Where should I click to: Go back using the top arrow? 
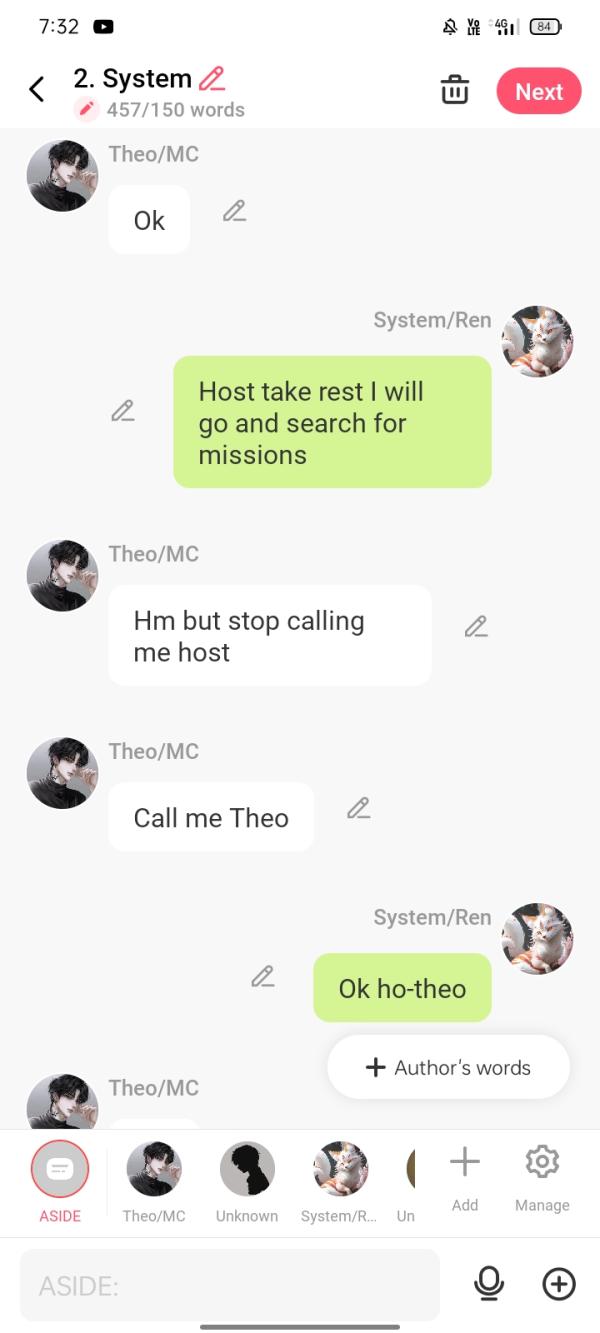[37, 90]
